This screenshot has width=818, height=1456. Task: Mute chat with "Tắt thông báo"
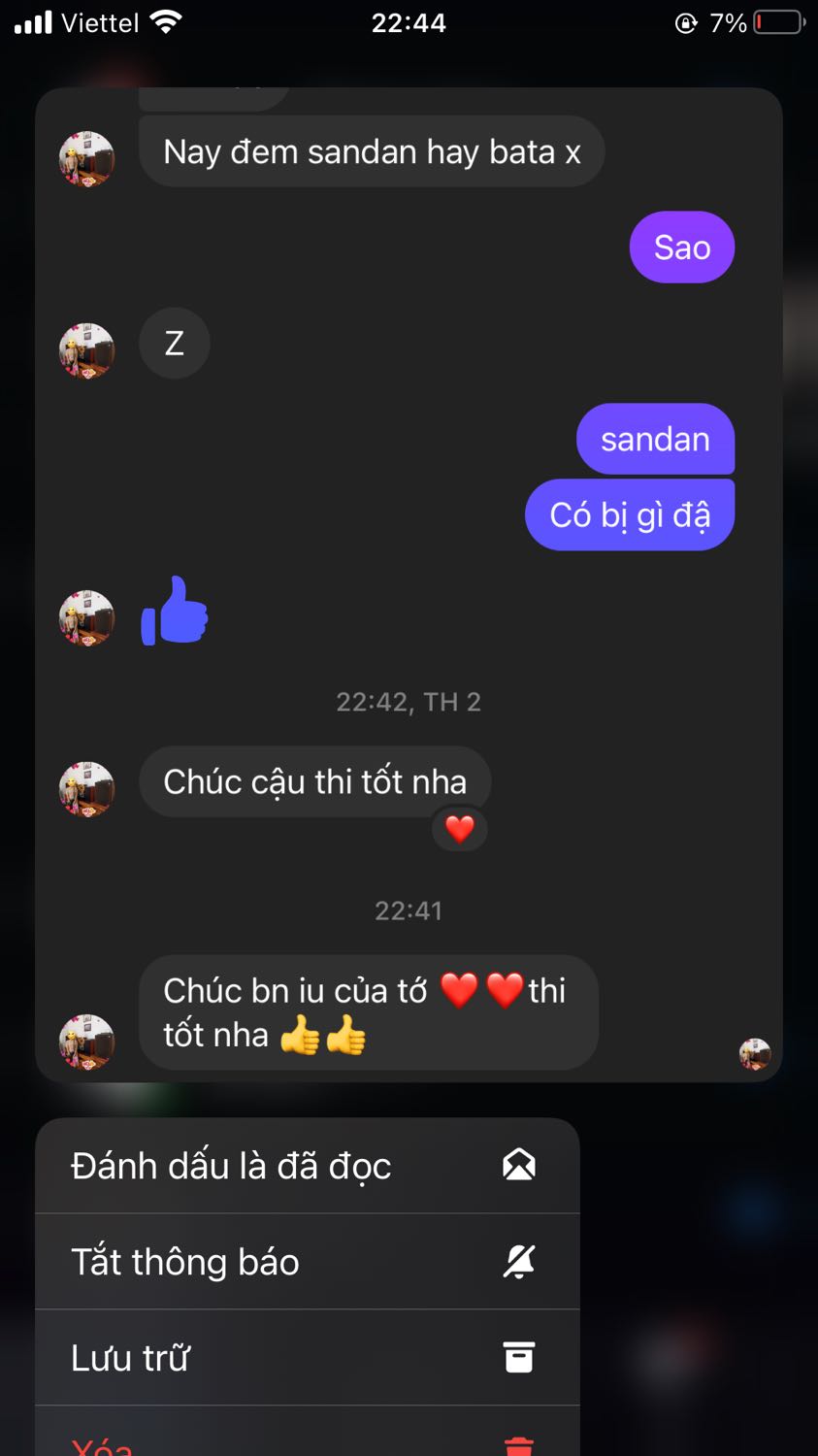(307, 1262)
